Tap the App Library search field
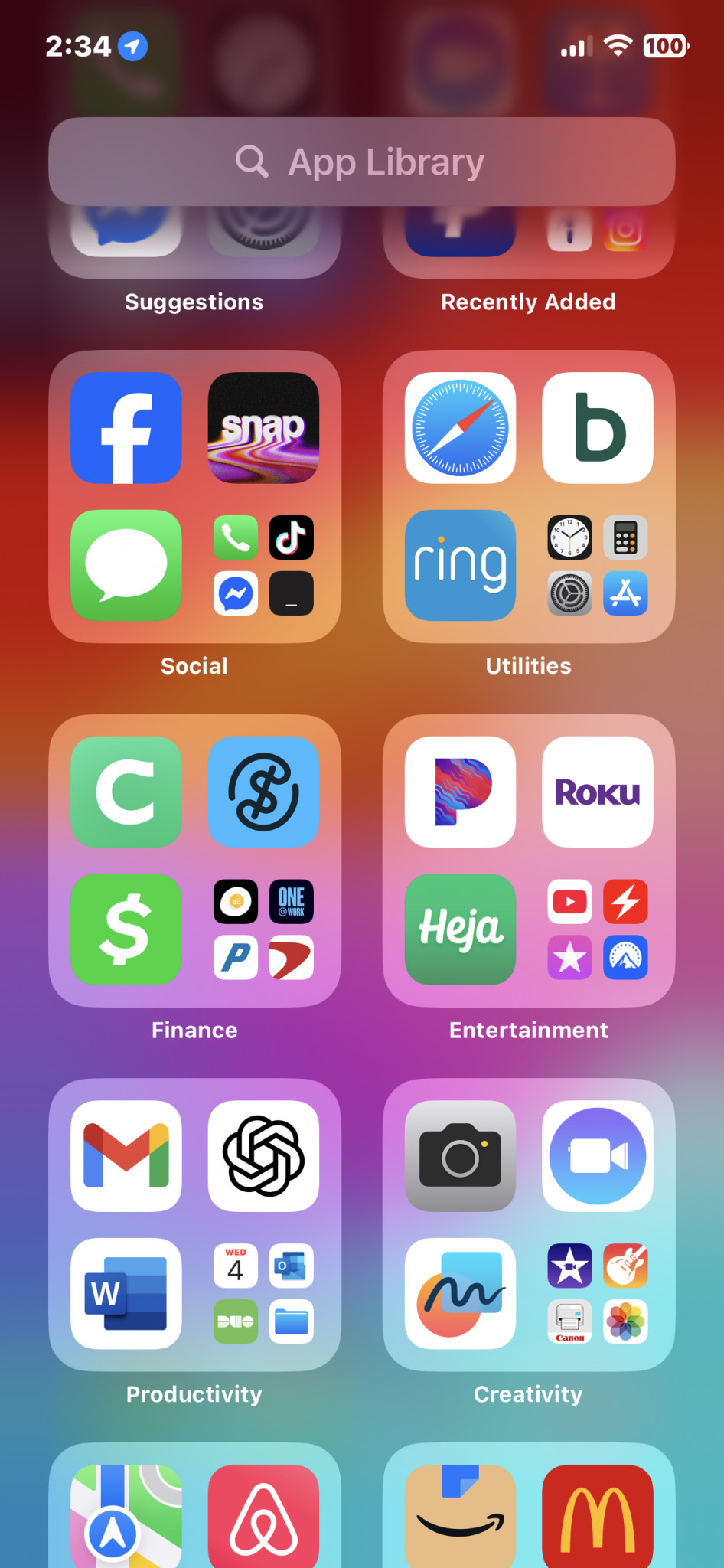Image resolution: width=724 pixels, height=1568 pixels. [x=362, y=162]
